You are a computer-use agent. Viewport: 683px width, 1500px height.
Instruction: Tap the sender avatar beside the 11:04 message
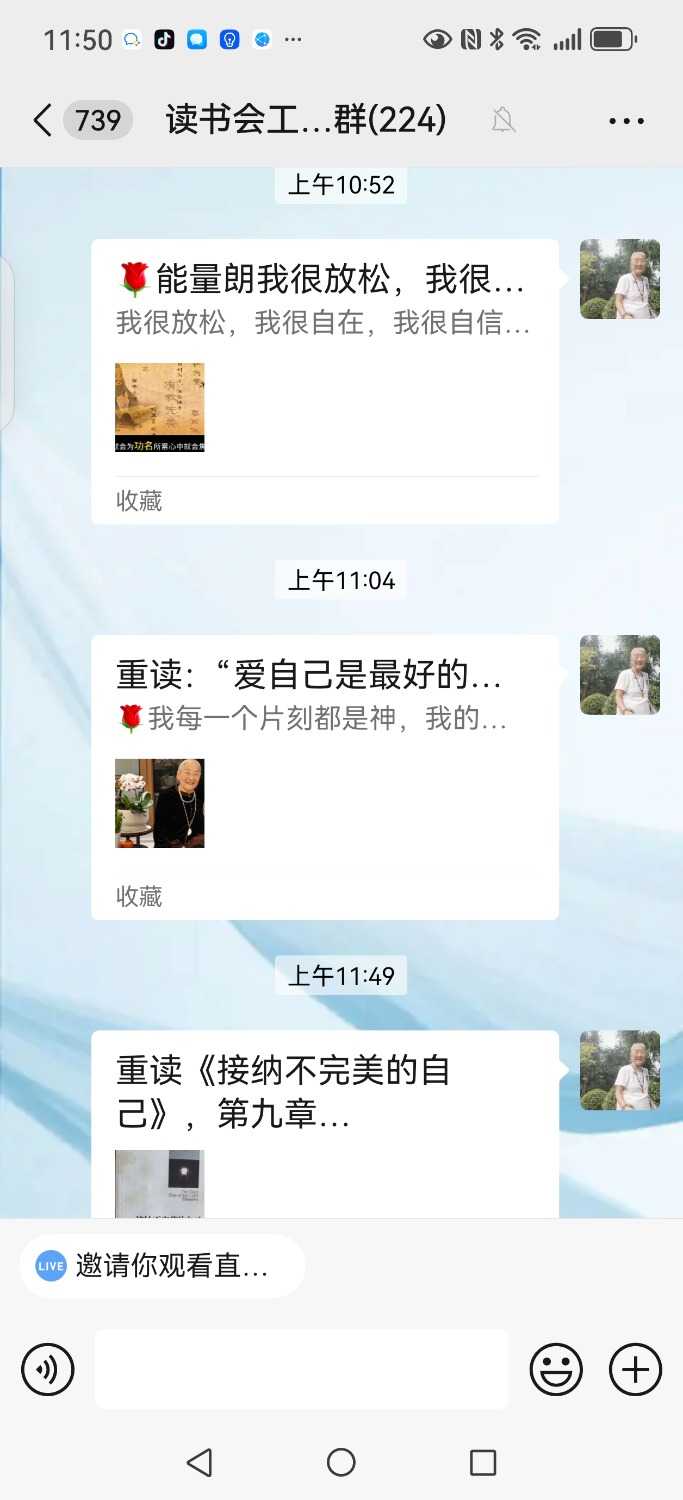(x=620, y=675)
